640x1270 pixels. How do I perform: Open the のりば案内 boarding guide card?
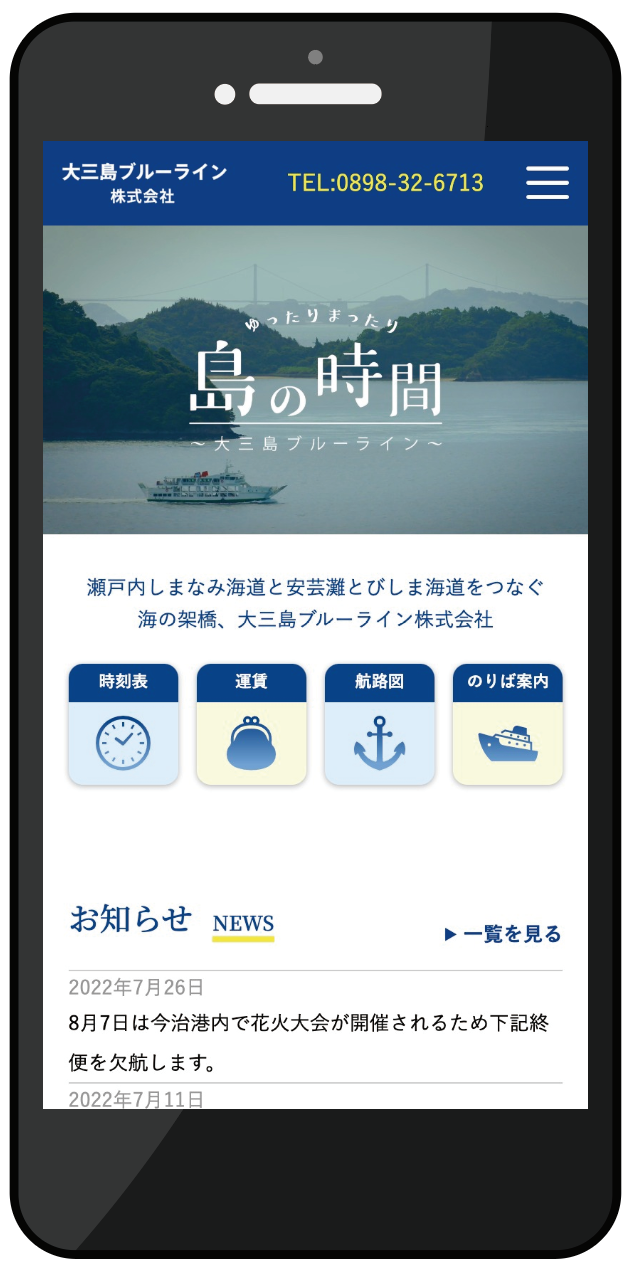(508, 725)
